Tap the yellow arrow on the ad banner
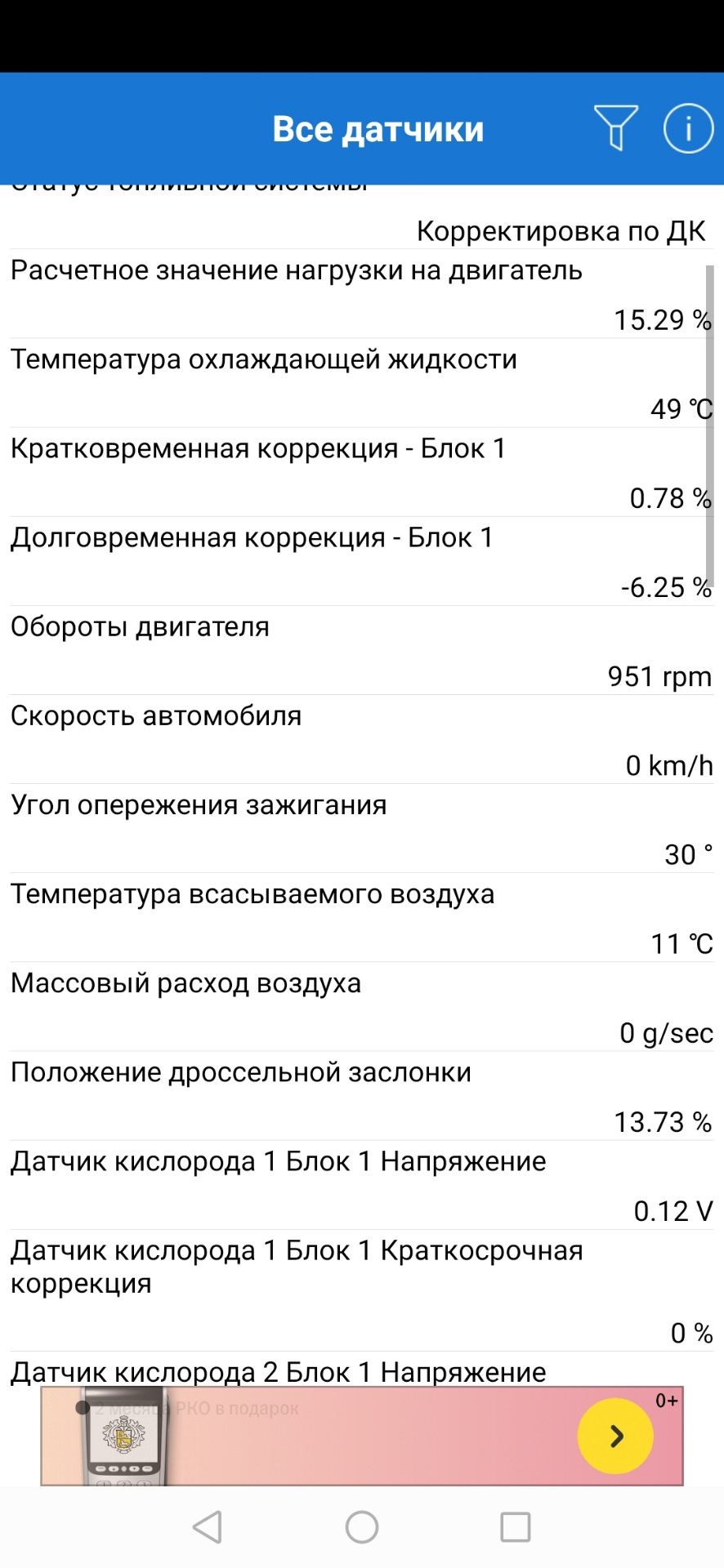Viewport: 724px width, 1568px height. pos(615,1436)
